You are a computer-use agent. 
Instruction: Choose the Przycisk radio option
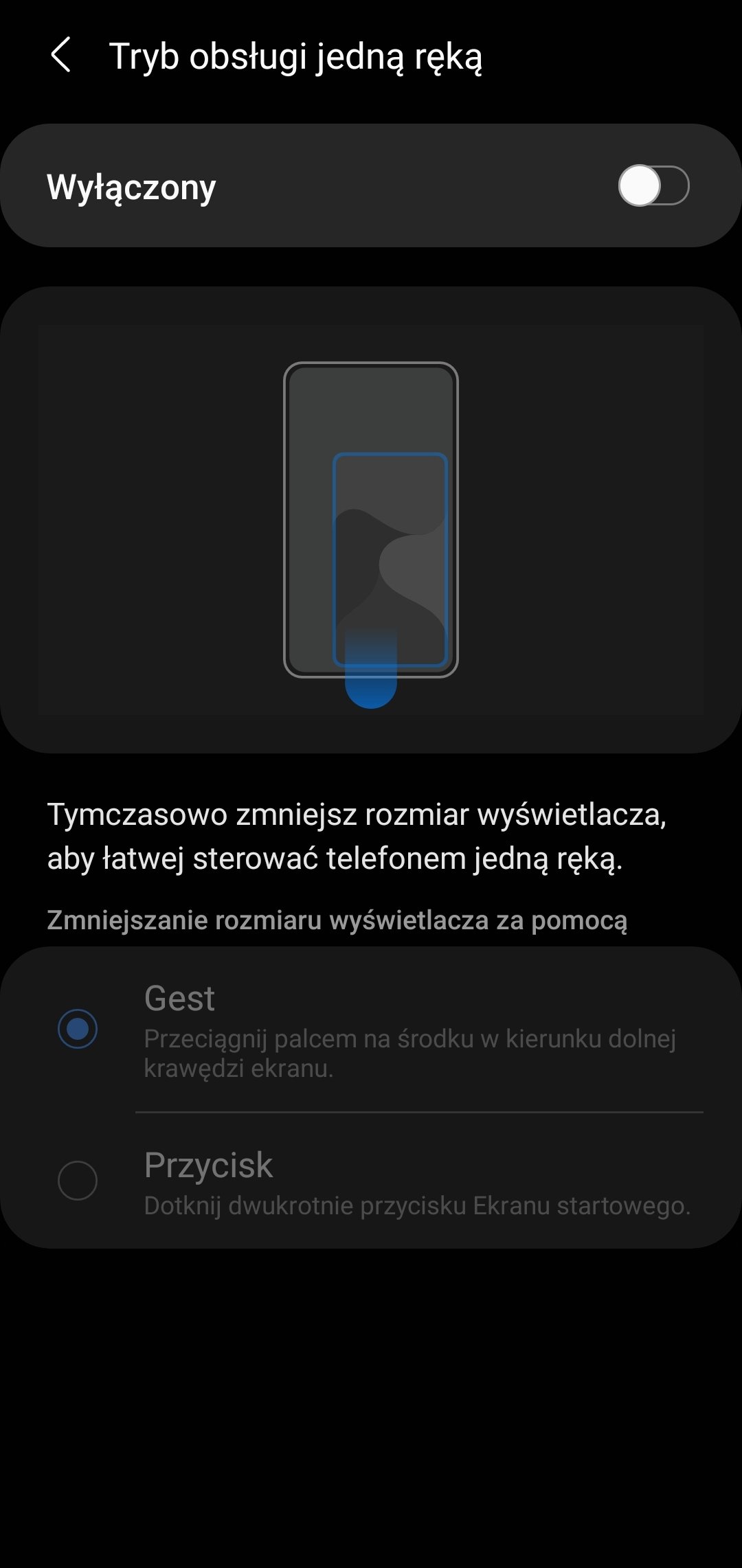click(78, 1180)
